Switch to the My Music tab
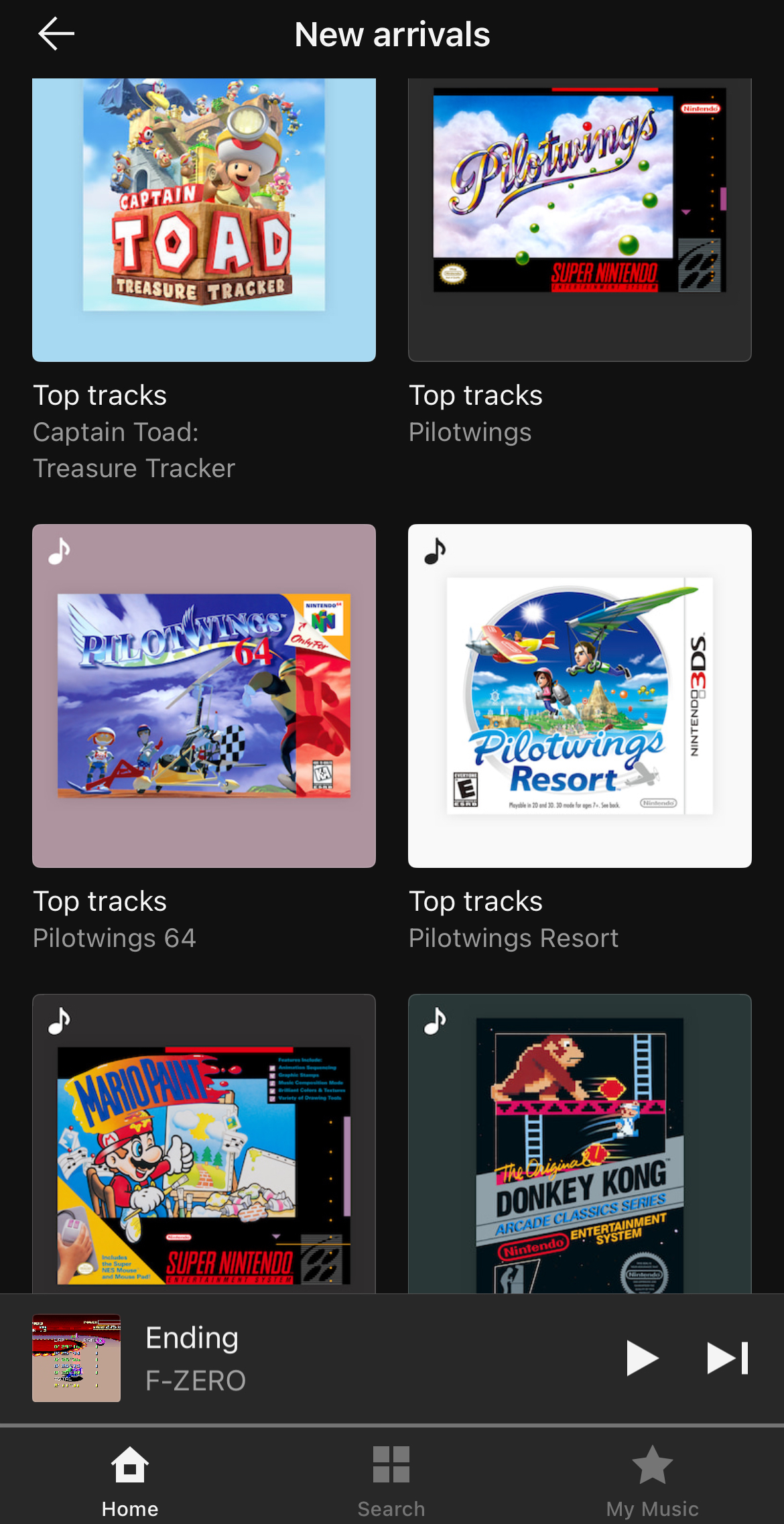Image resolution: width=784 pixels, height=1524 pixels. click(x=652, y=1480)
